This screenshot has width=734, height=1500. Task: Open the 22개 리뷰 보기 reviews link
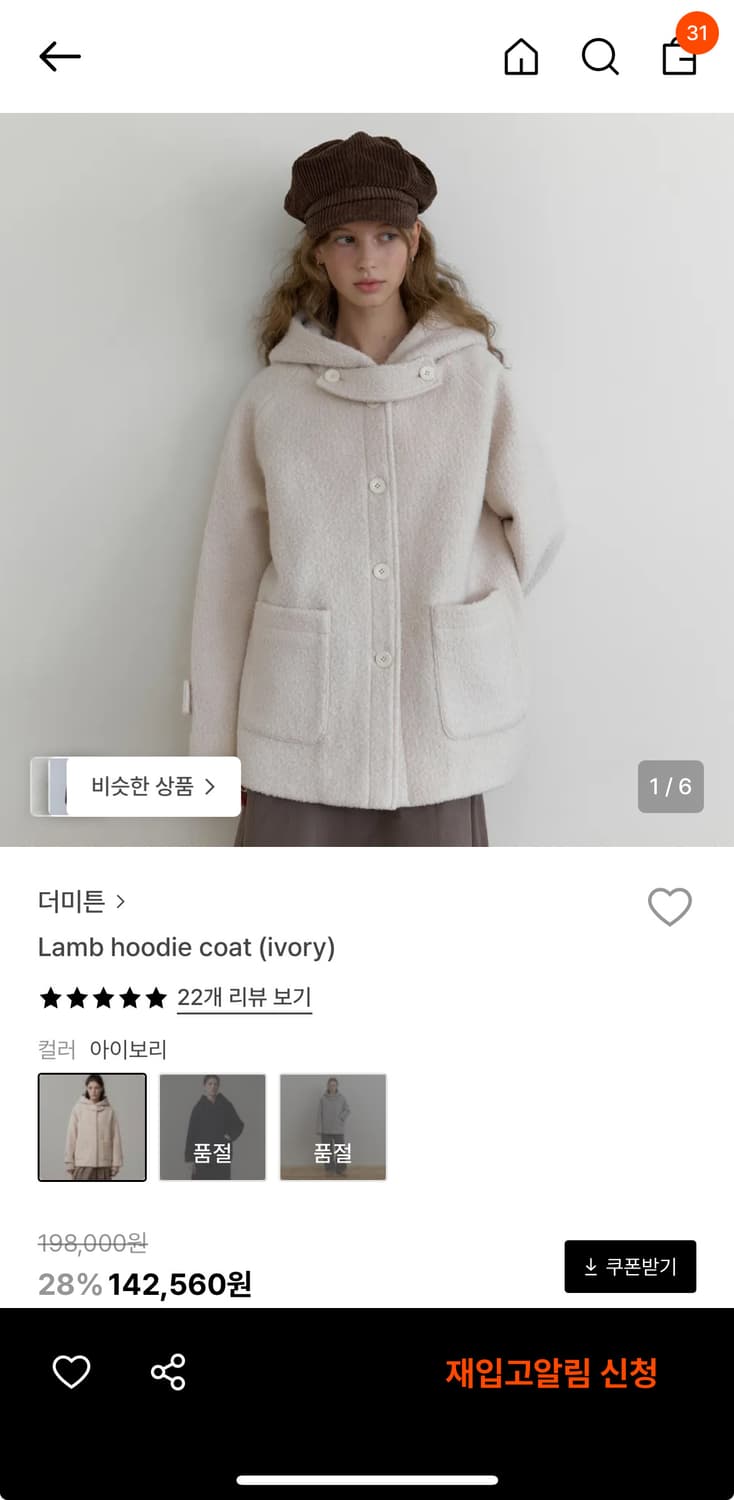[244, 998]
